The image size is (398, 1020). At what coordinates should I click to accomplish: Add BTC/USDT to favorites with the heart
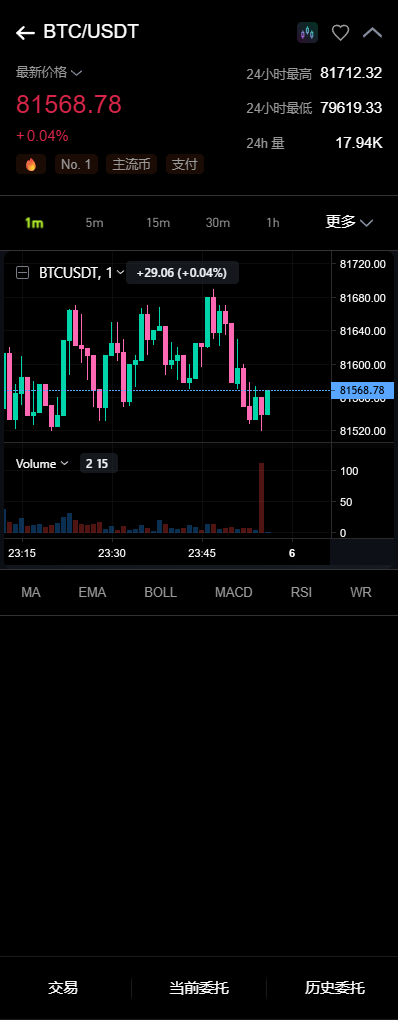tap(341, 33)
